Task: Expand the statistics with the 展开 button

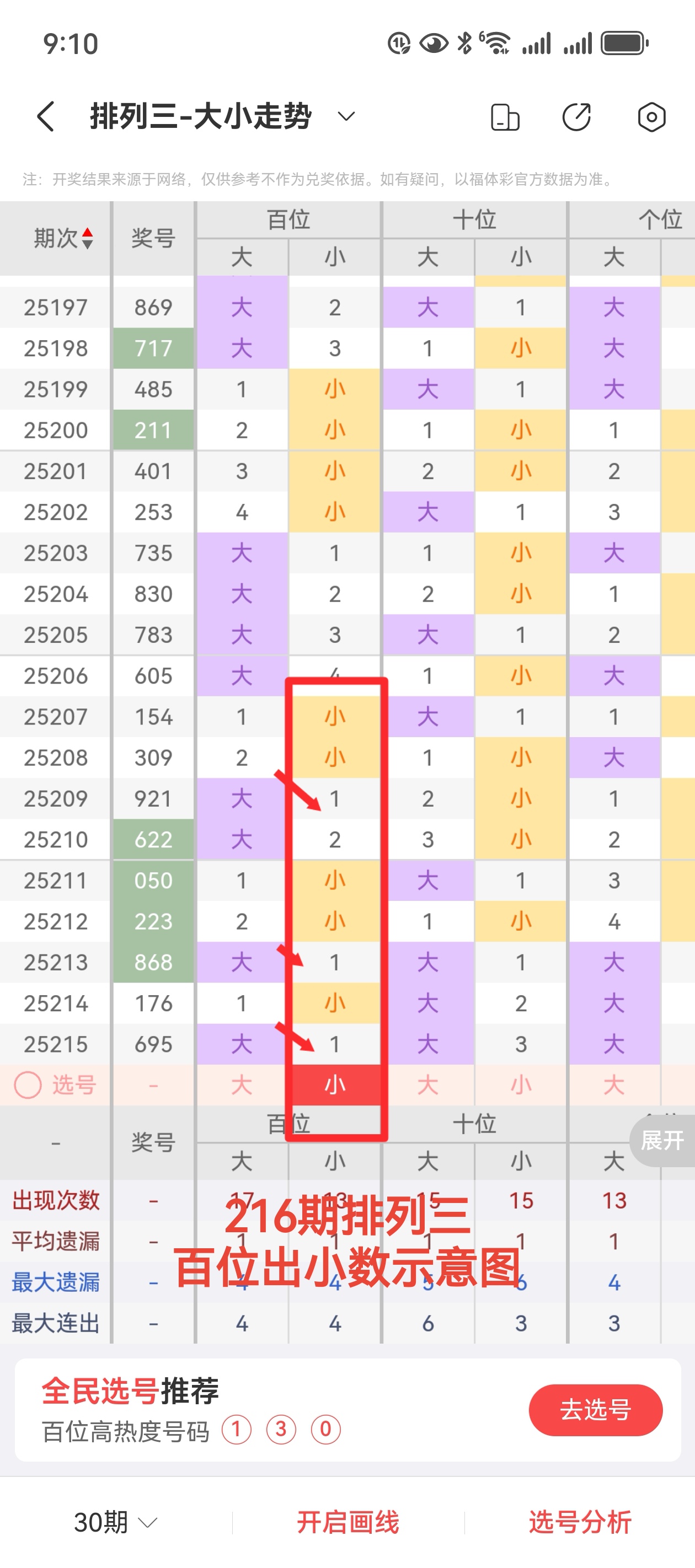Action: pyautogui.click(x=662, y=1140)
